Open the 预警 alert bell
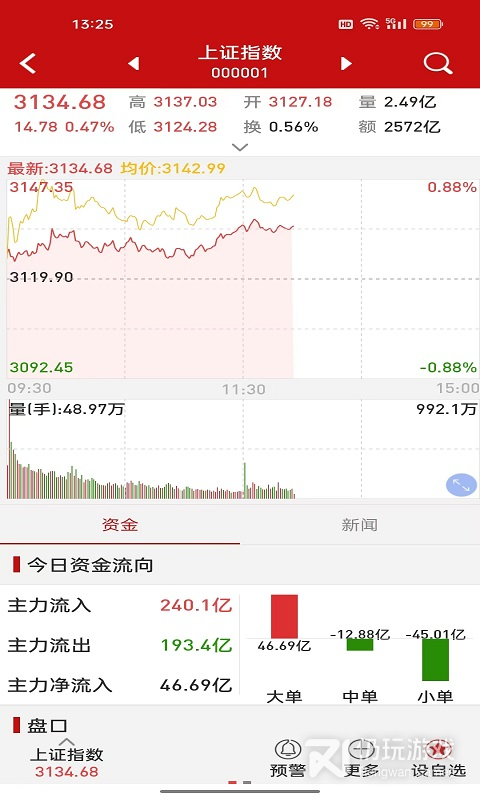The height and width of the screenshot is (800, 480). pyautogui.click(x=288, y=758)
